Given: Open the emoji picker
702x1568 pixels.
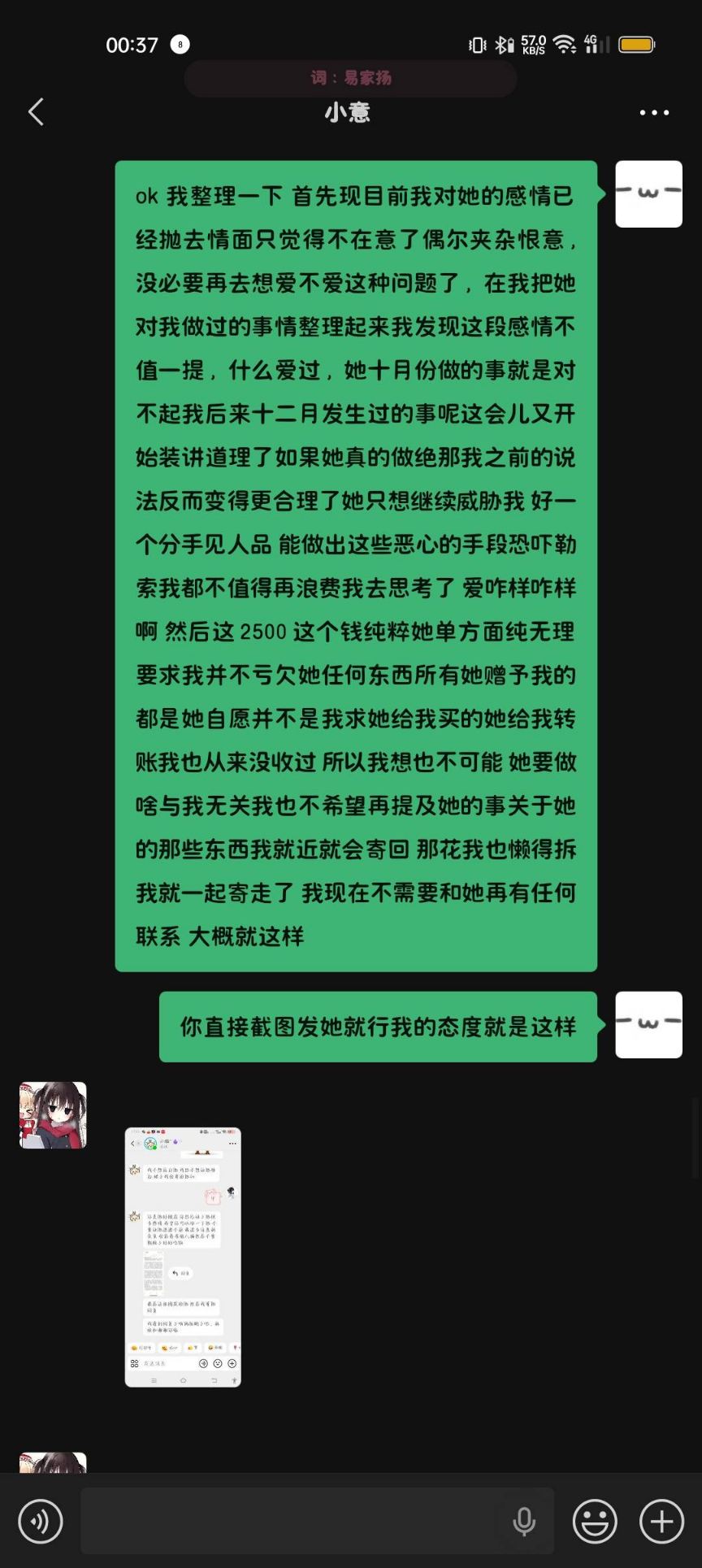Looking at the screenshot, I should tap(595, 1521).
